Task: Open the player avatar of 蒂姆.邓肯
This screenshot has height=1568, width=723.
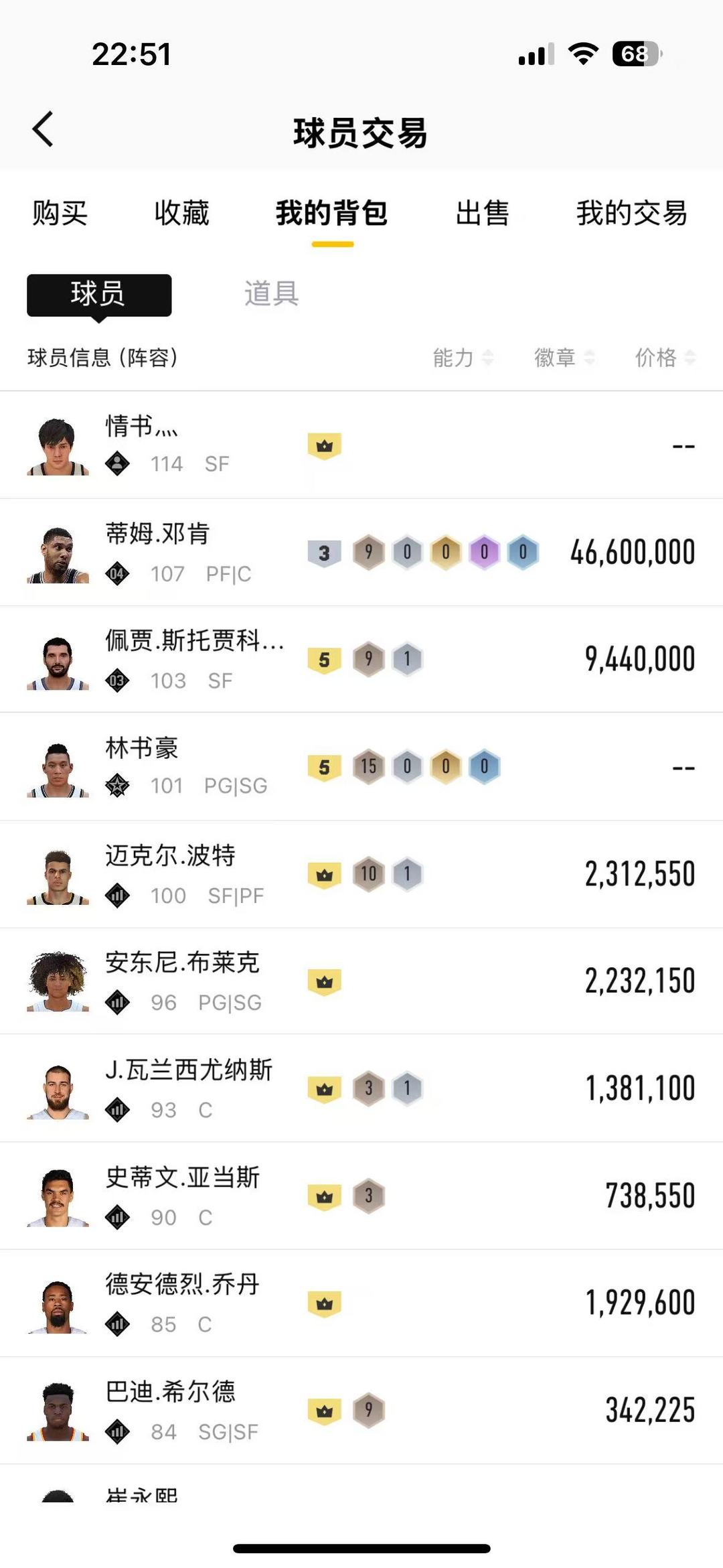Action: click(x=57, y=553)
